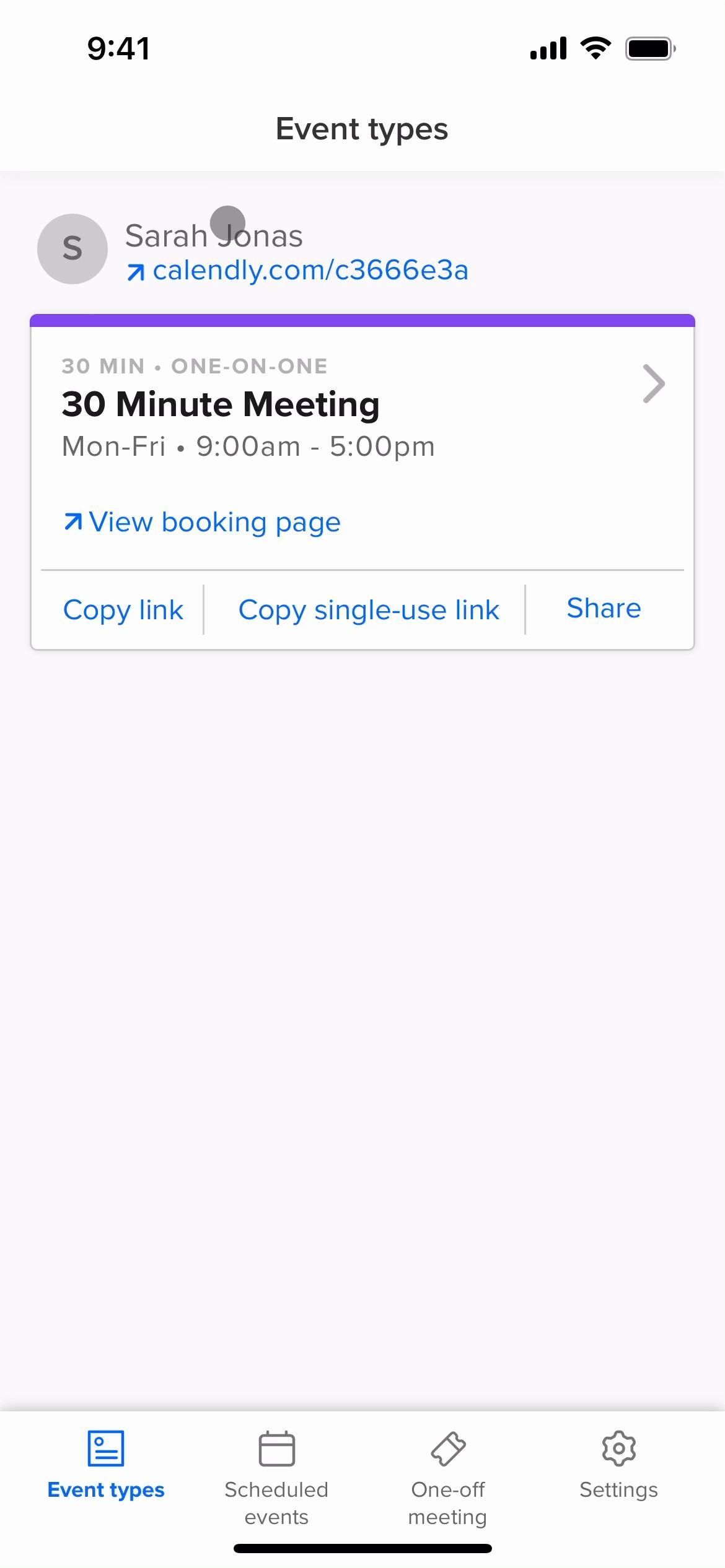
Task: Share the 30 Minute Meeting
Action: [x=604, y=608]
